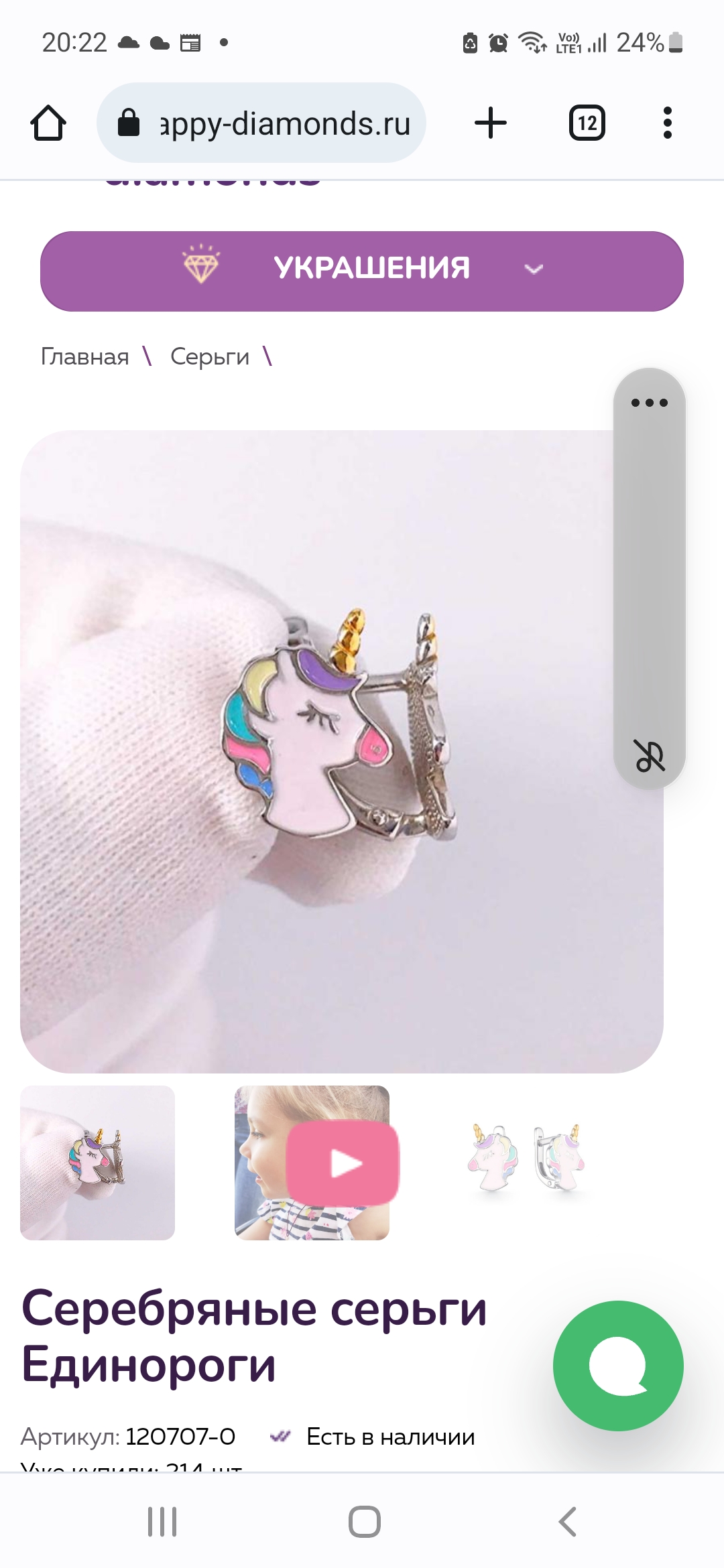Open the tab switcher showing 12 tabs
This screenshot has height=1568, width=724.
pyautogui.click(x=587, y=123)
